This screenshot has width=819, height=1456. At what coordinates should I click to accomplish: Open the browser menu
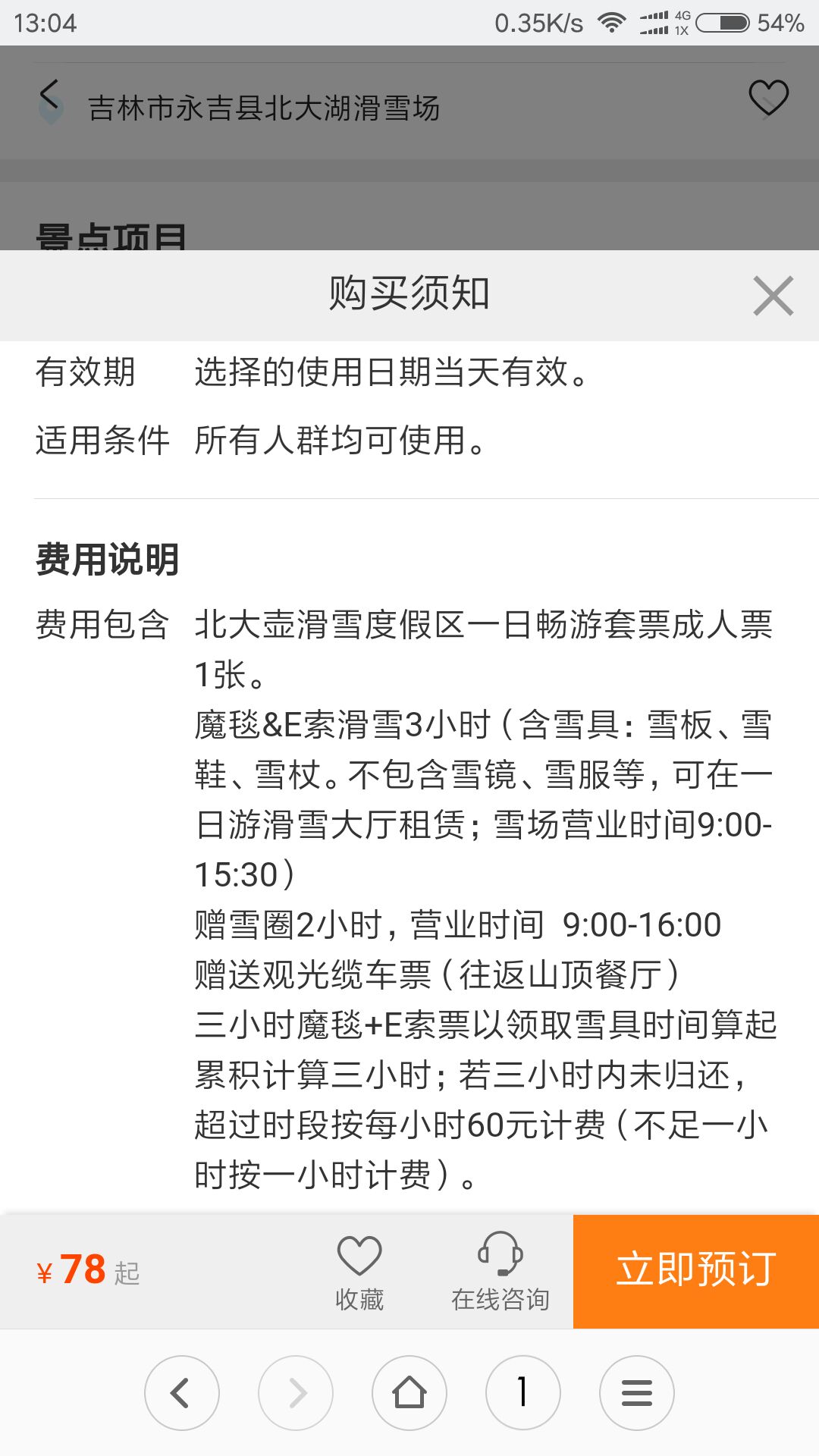pyautogui.click(x=637, y=1392)
